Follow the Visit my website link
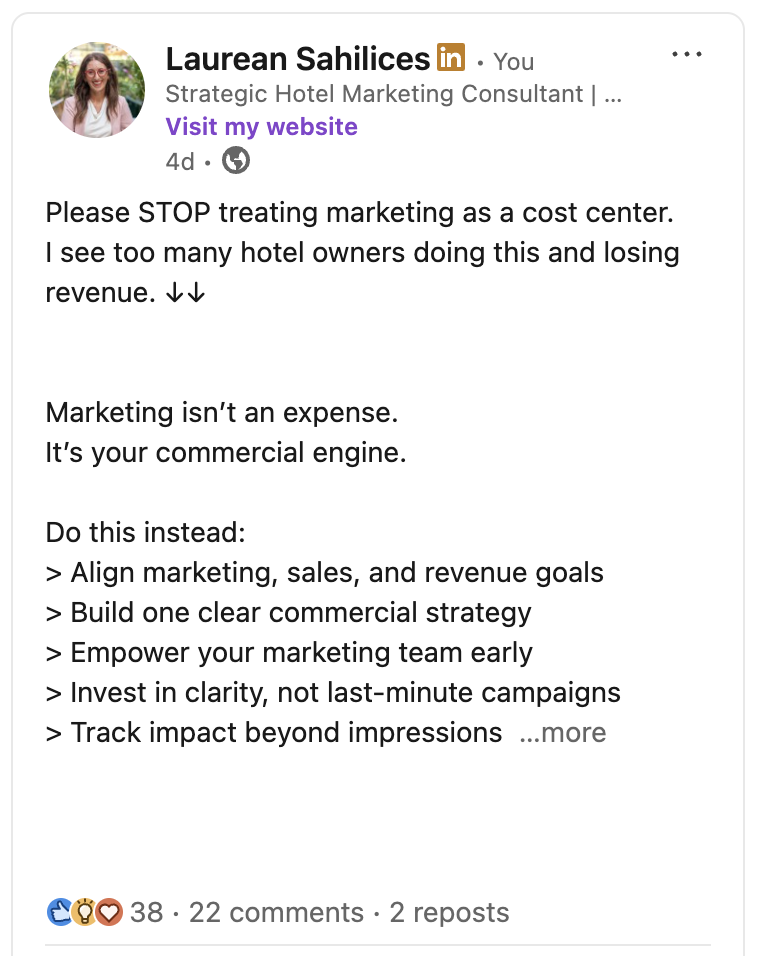The image size is (758, 956). pyautogui.click(x=261, y=126)
